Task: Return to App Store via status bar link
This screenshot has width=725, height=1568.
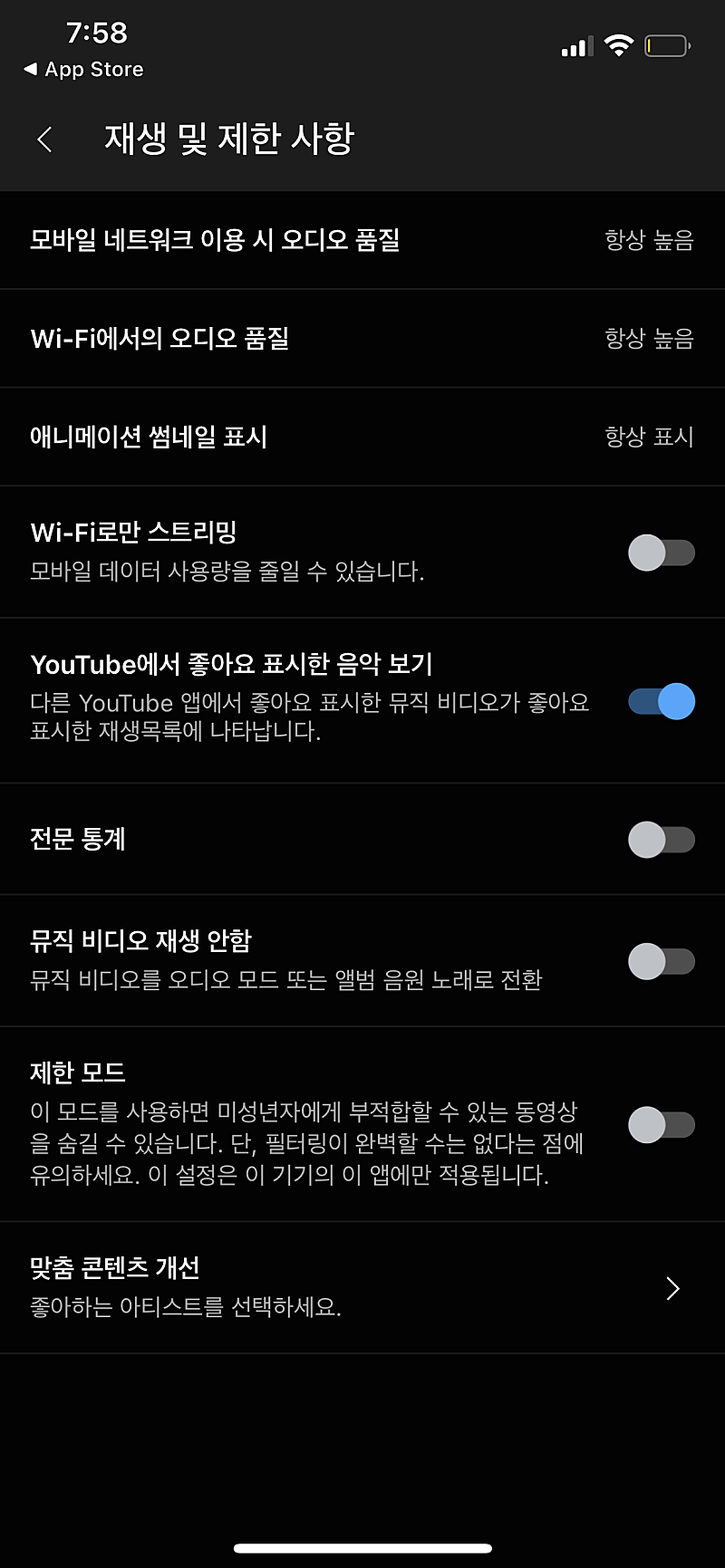Action: coord(83,69)
